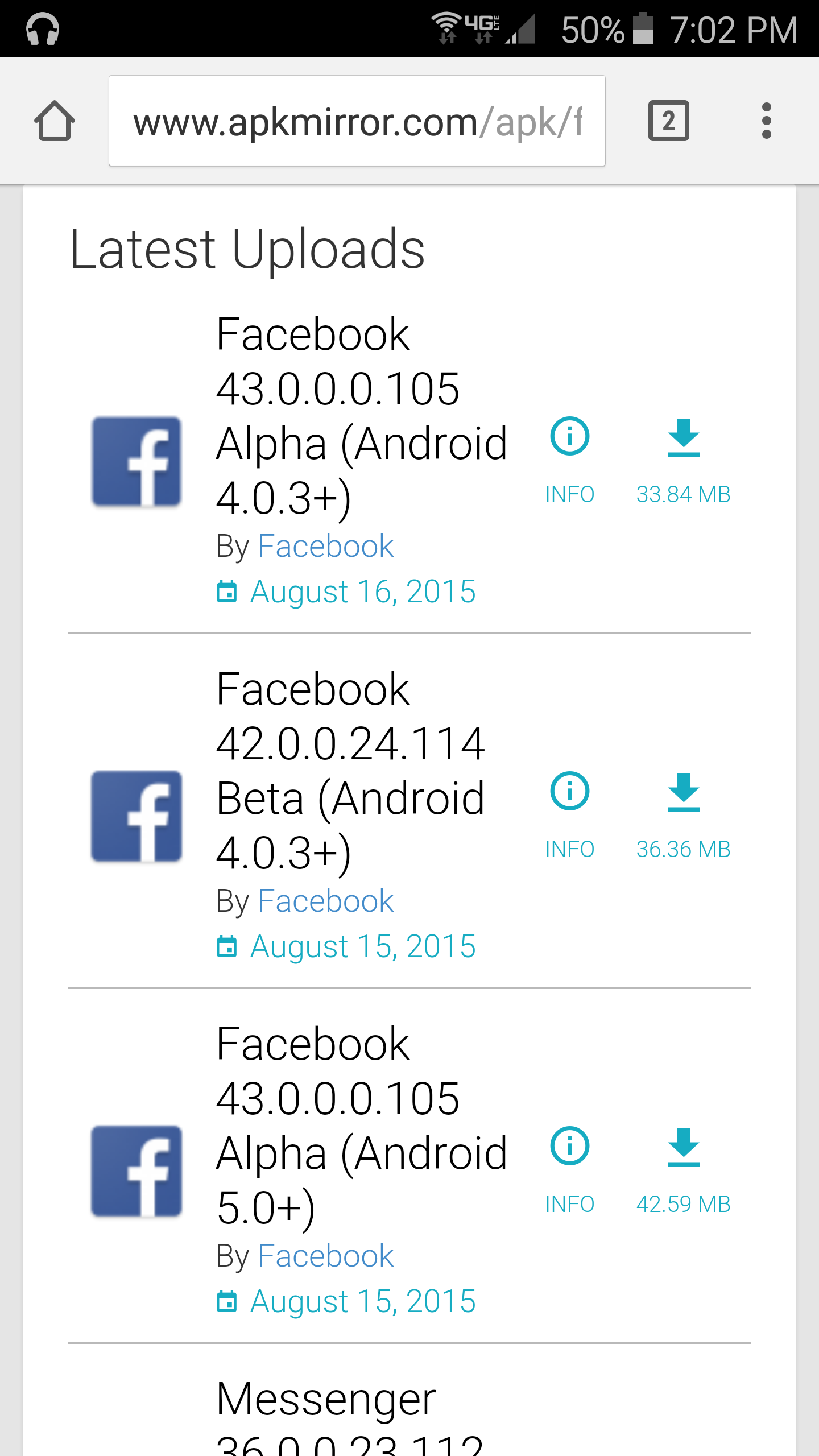Open Facebook 42.0.0.24.114 Beta listing

350,771
